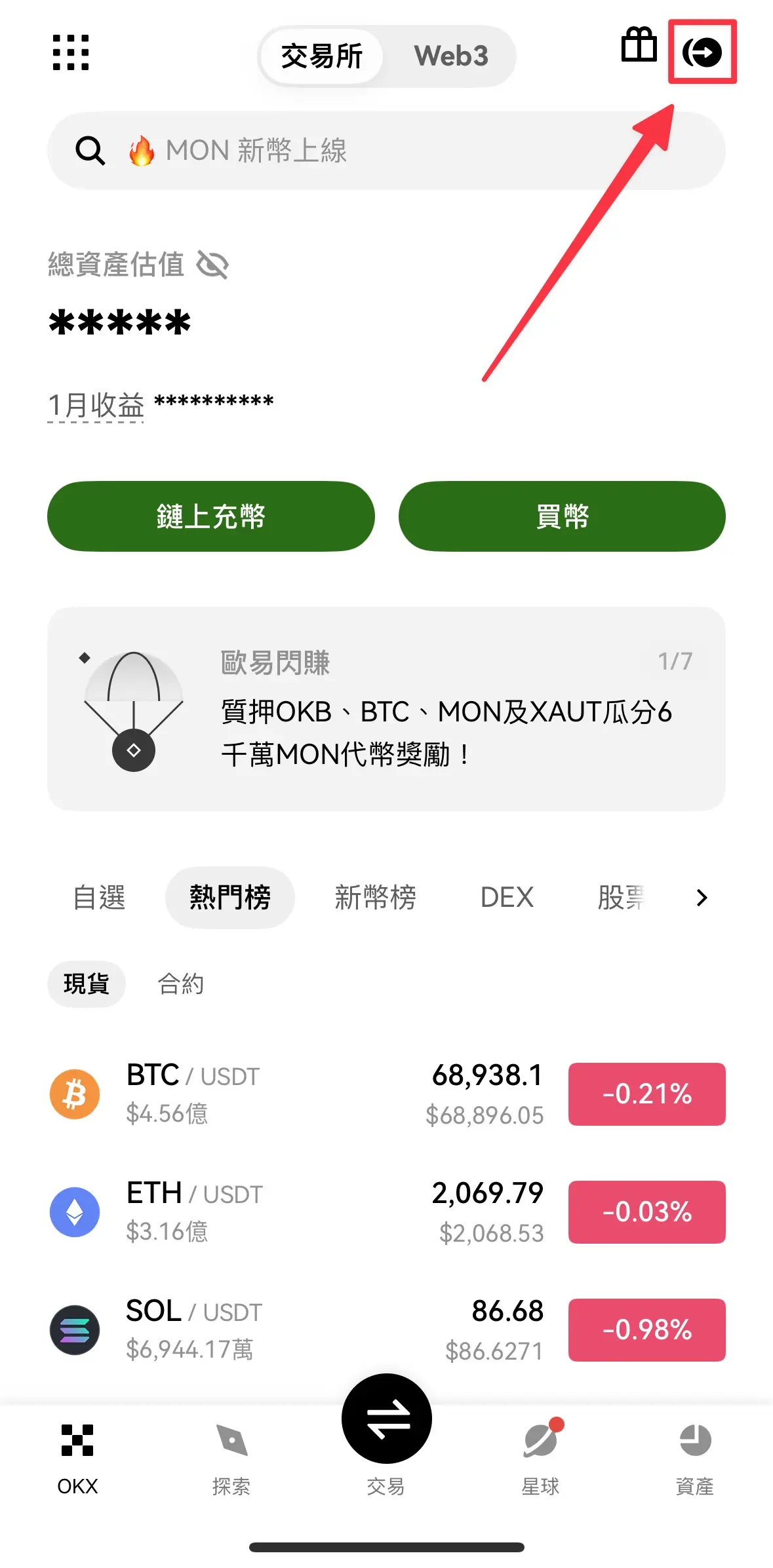This screenshot has width=773, height=1568.
Task: Click the gift rewards icon
Action: click(639, 47)
